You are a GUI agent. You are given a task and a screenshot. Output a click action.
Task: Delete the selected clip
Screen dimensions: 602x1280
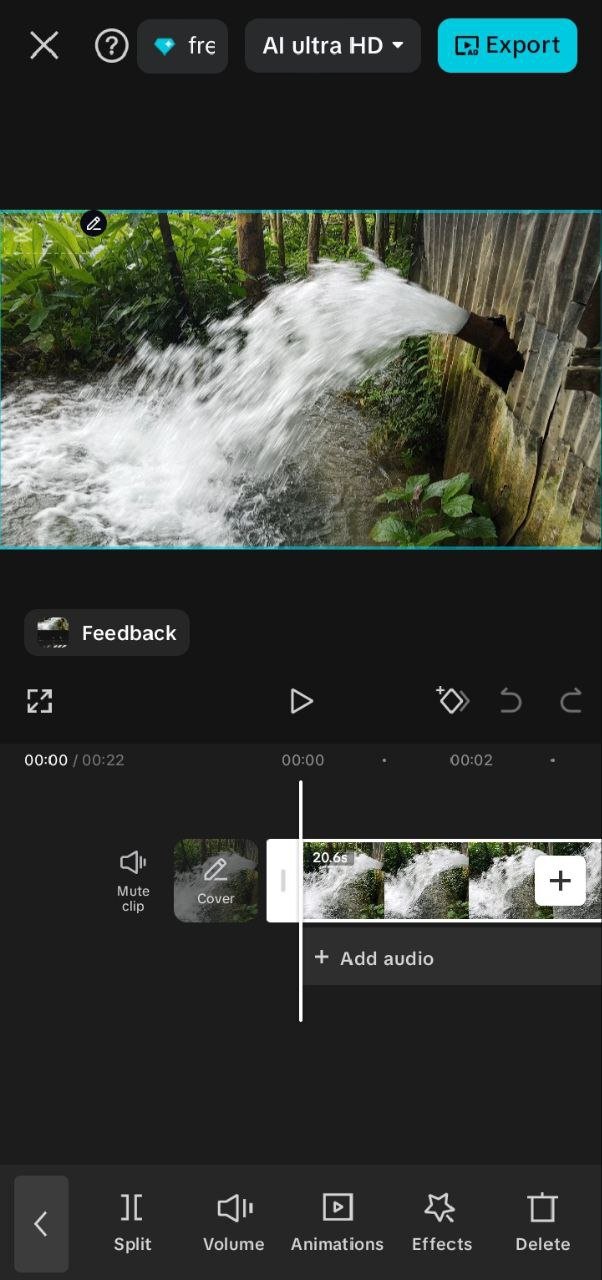542,1222
